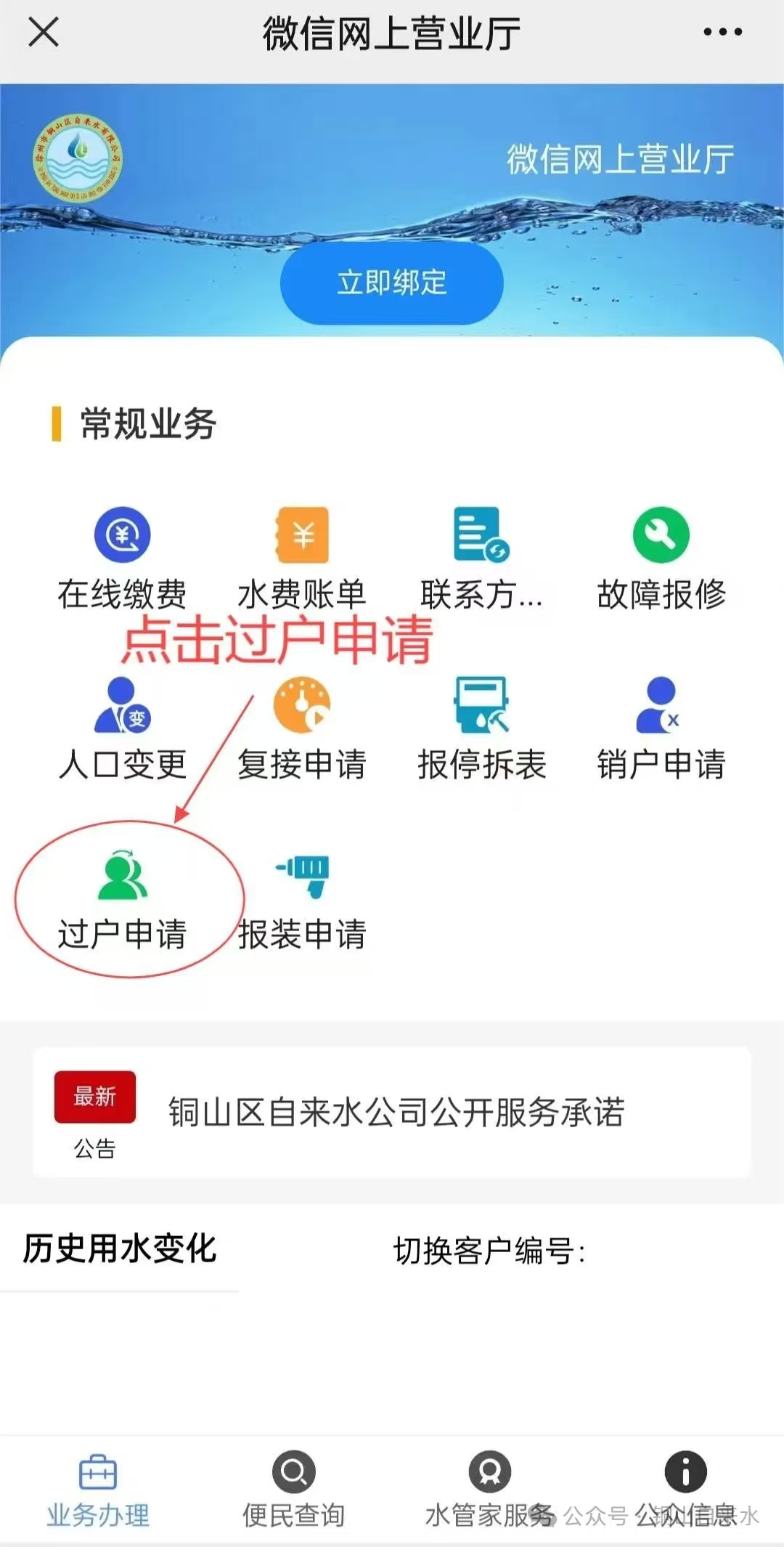The width and height of the screenshot is (784, 1547).
Task: Go to the 水管家服务 tab
Action: tap(489, 1490)
